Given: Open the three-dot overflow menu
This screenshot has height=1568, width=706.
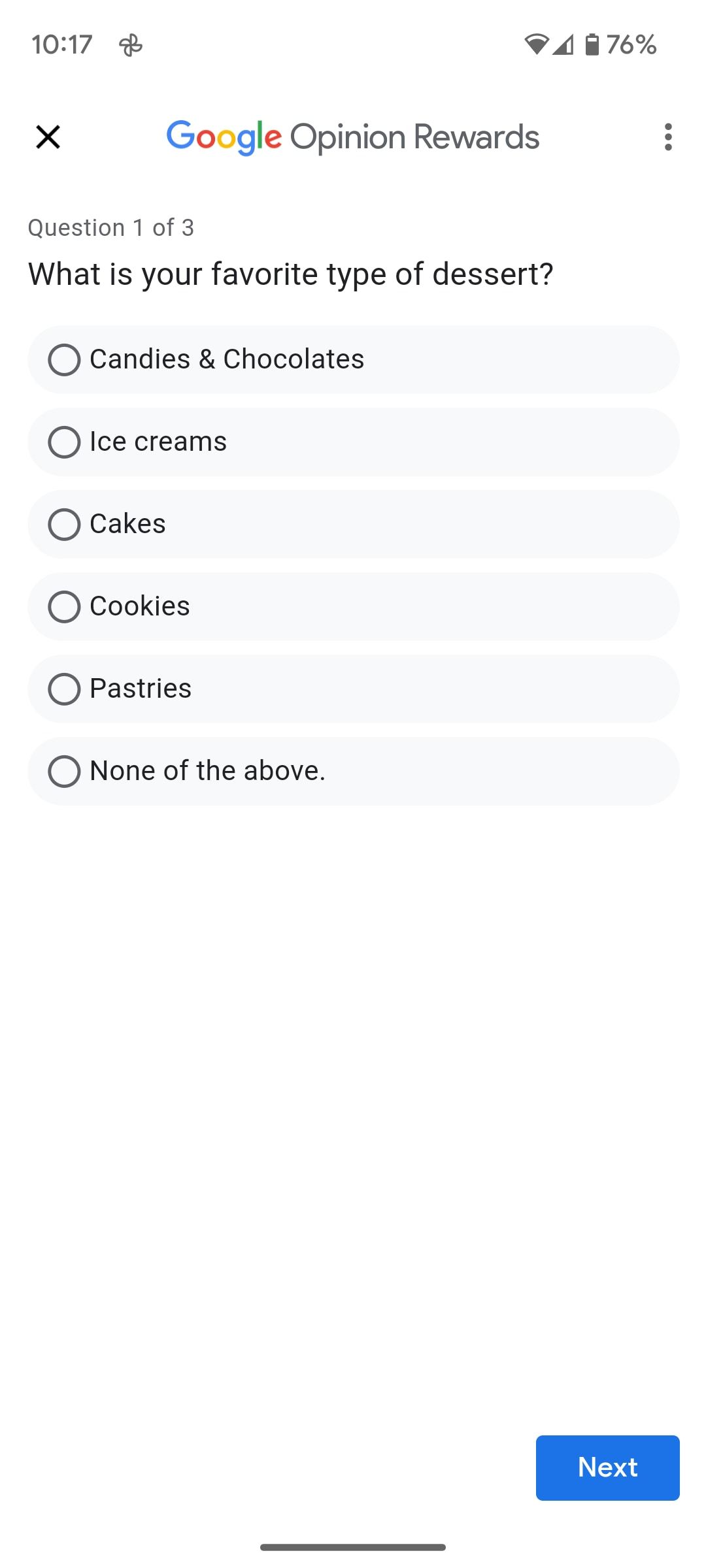Looking at the screenshot, I should coord(667,137).
